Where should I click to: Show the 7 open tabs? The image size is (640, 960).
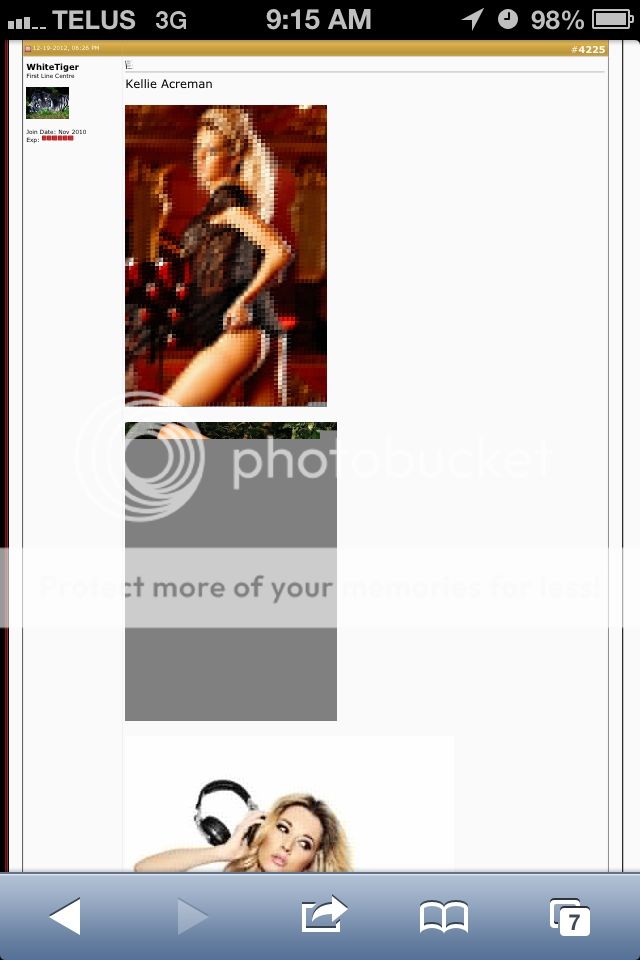click(x=570, y=917)
